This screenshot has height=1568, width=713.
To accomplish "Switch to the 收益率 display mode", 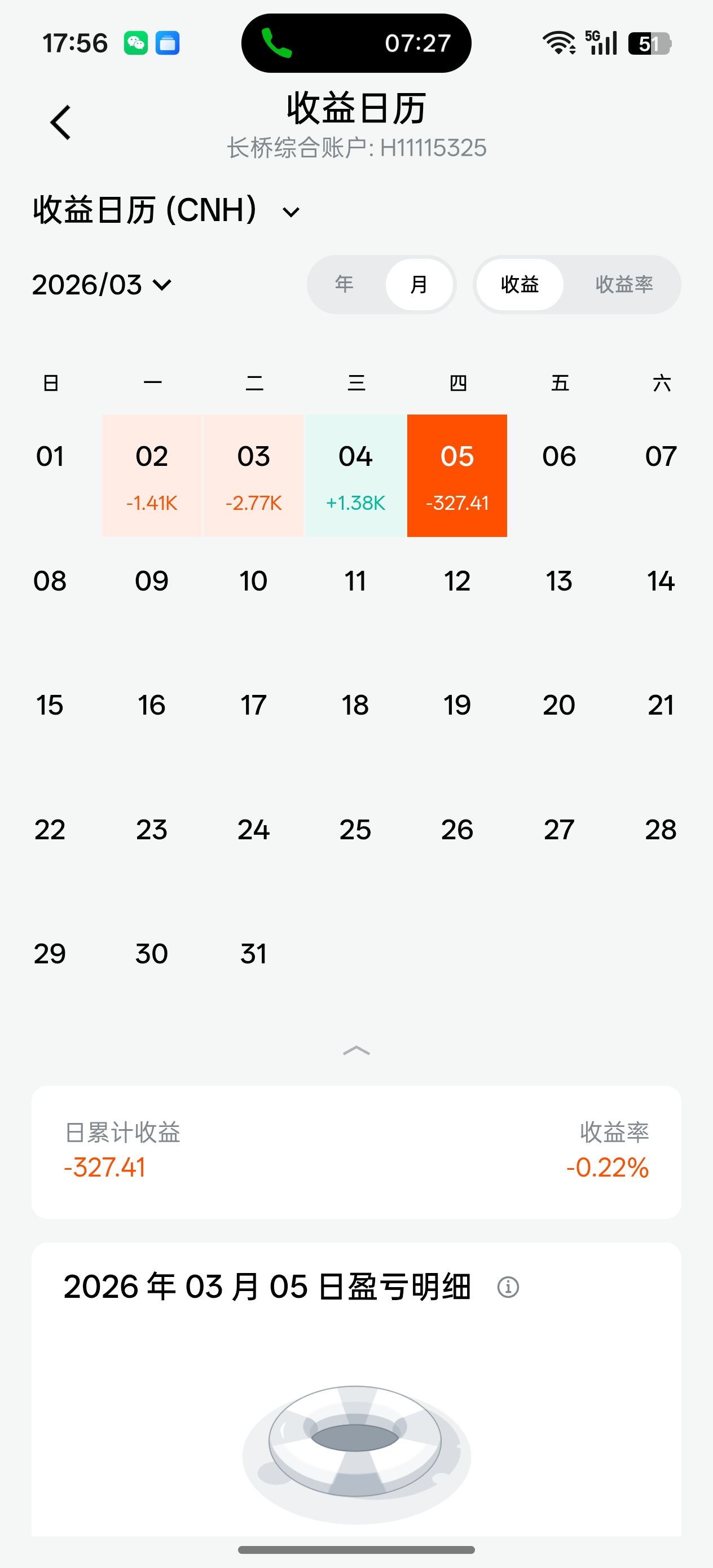I will click(x=623, y=284).
